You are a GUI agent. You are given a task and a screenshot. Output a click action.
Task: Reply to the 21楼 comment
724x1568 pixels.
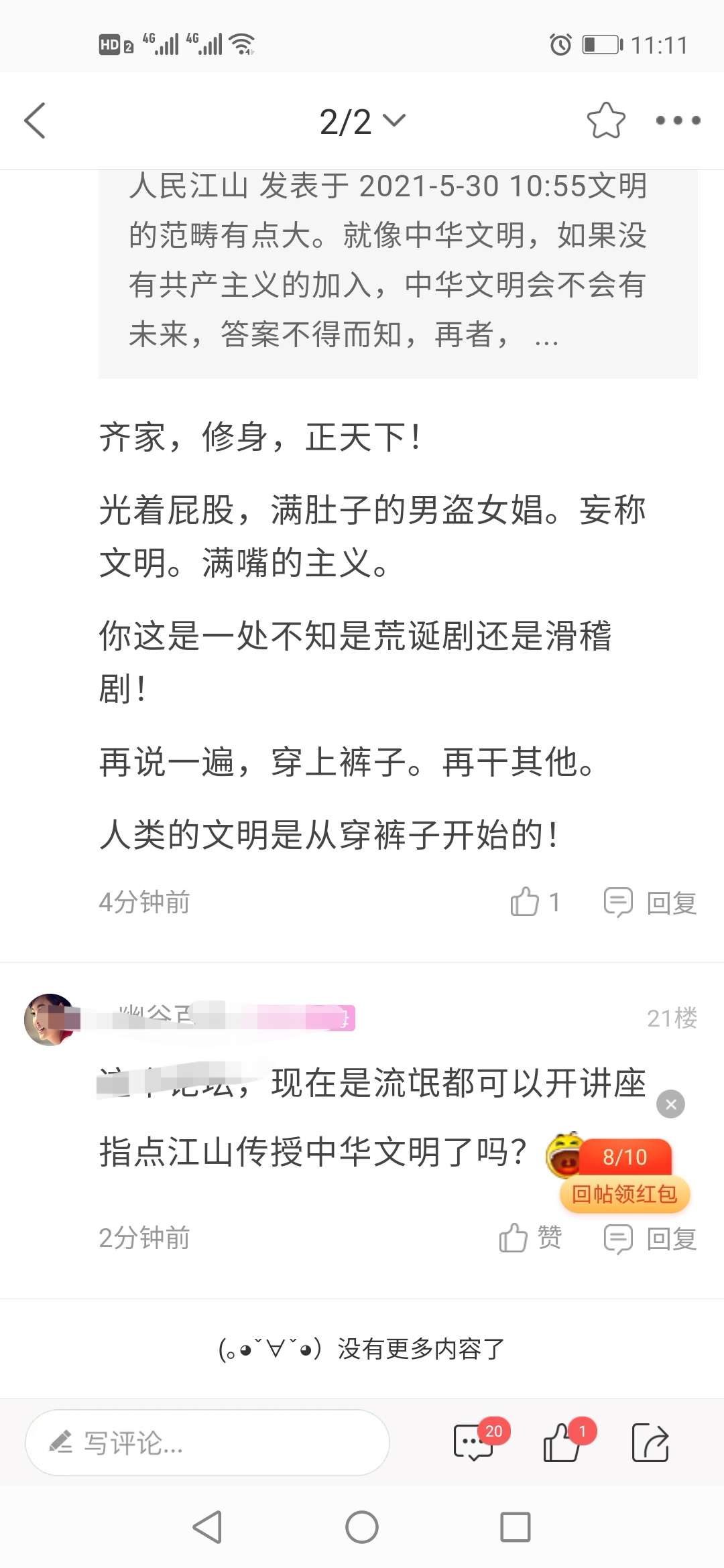[650, 1238]
